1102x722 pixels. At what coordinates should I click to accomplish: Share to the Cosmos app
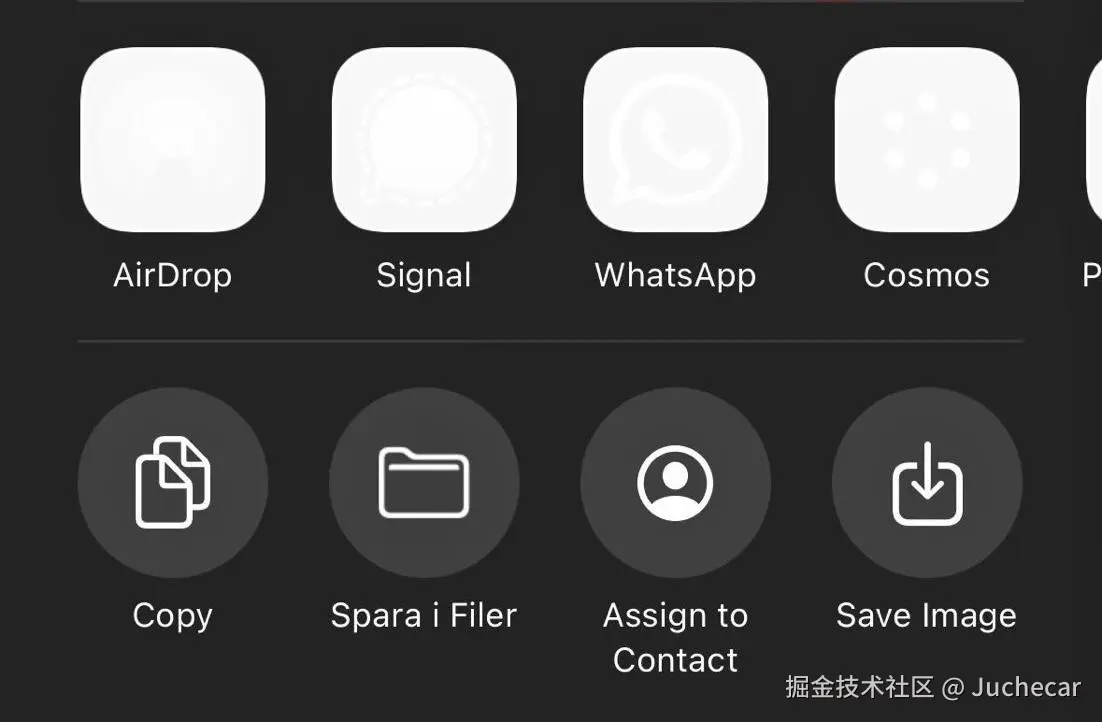click(927, 140)
